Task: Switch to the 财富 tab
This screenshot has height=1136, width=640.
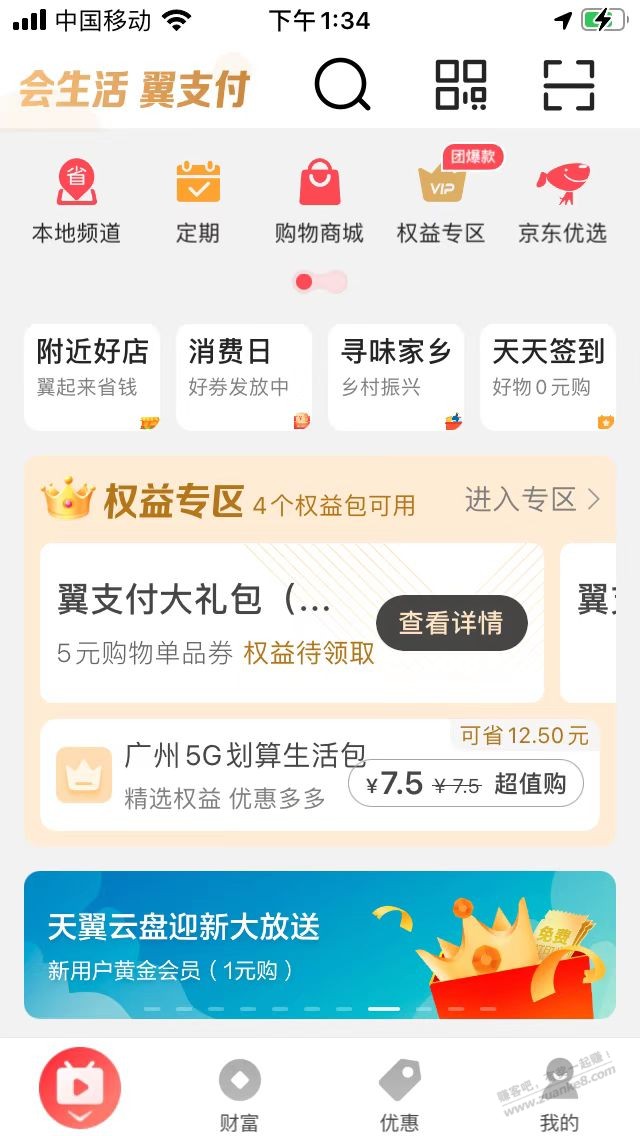Action: tap(239, 1095)
